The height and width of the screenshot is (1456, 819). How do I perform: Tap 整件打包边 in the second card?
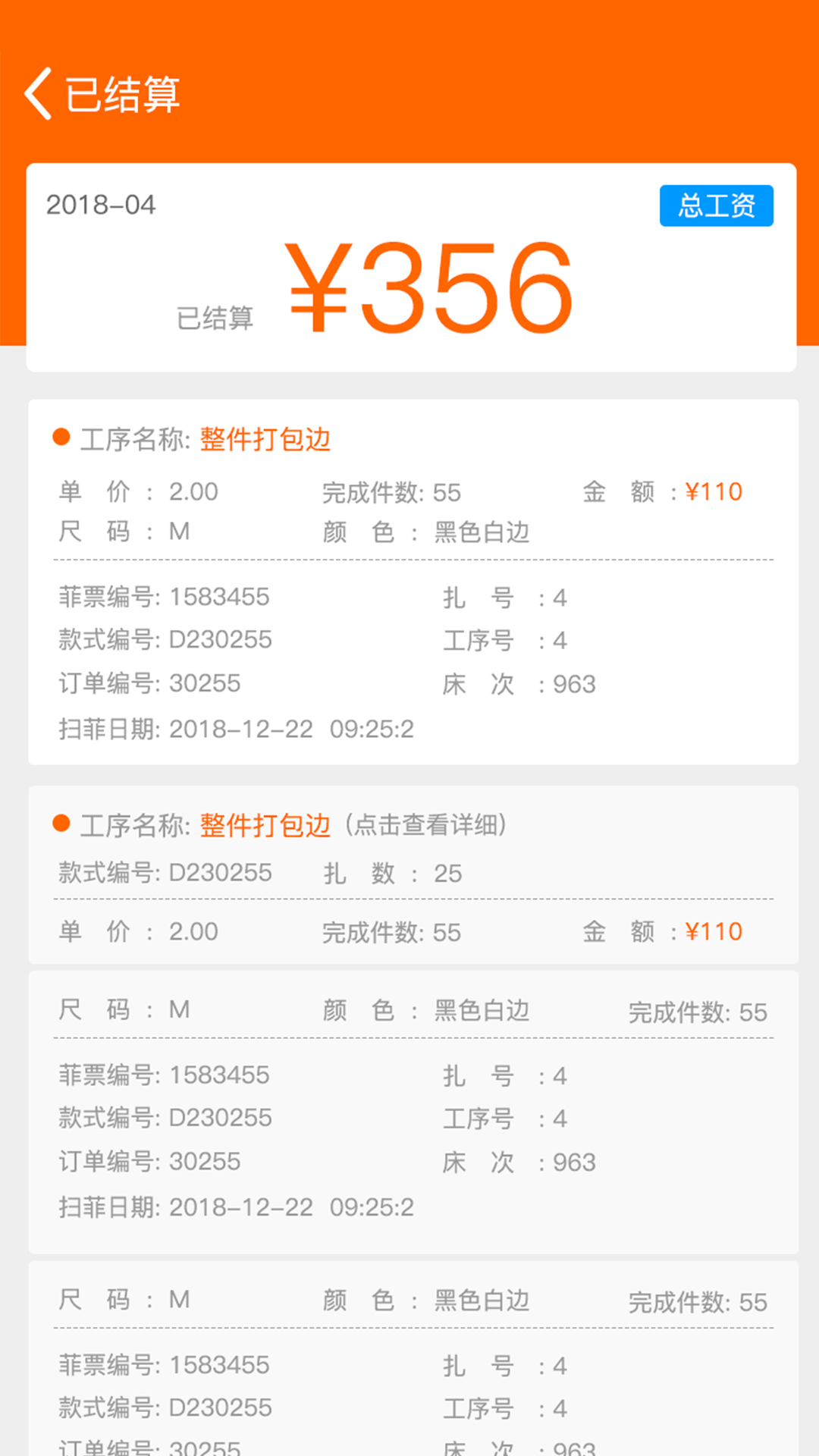pos(265,825)
